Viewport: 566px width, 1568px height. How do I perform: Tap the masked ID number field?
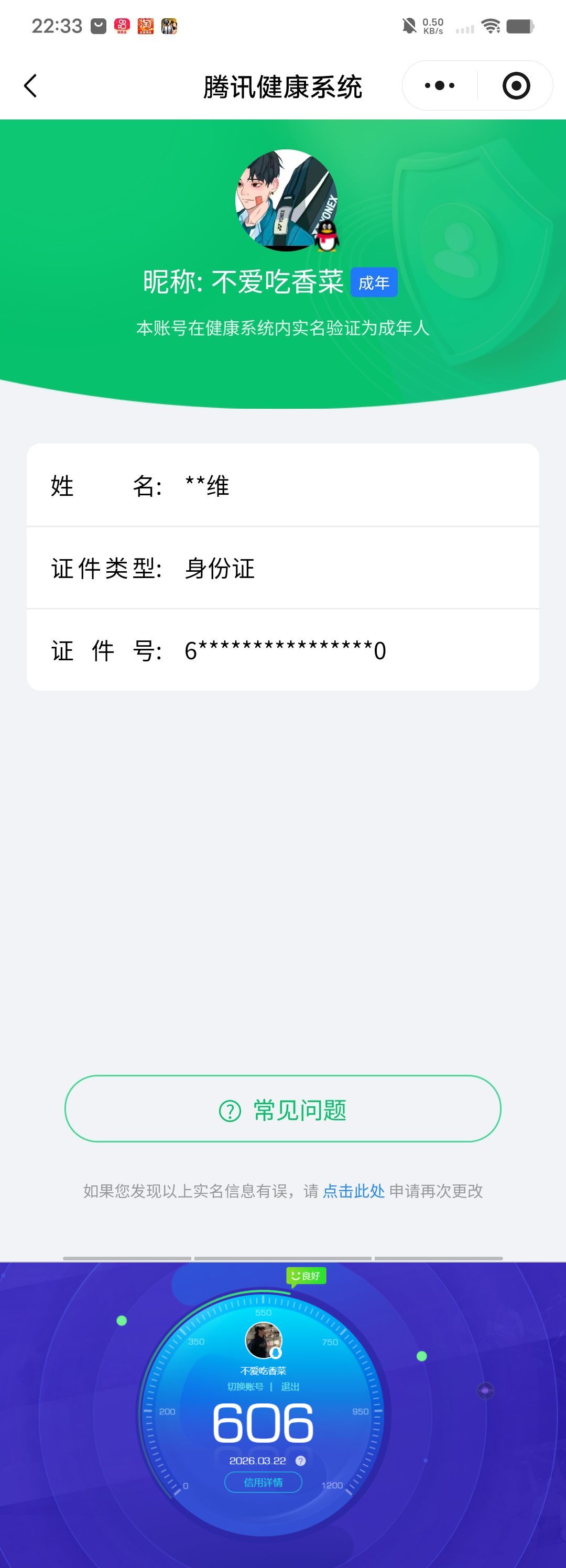pyautogui.click(x=283, y=650)
